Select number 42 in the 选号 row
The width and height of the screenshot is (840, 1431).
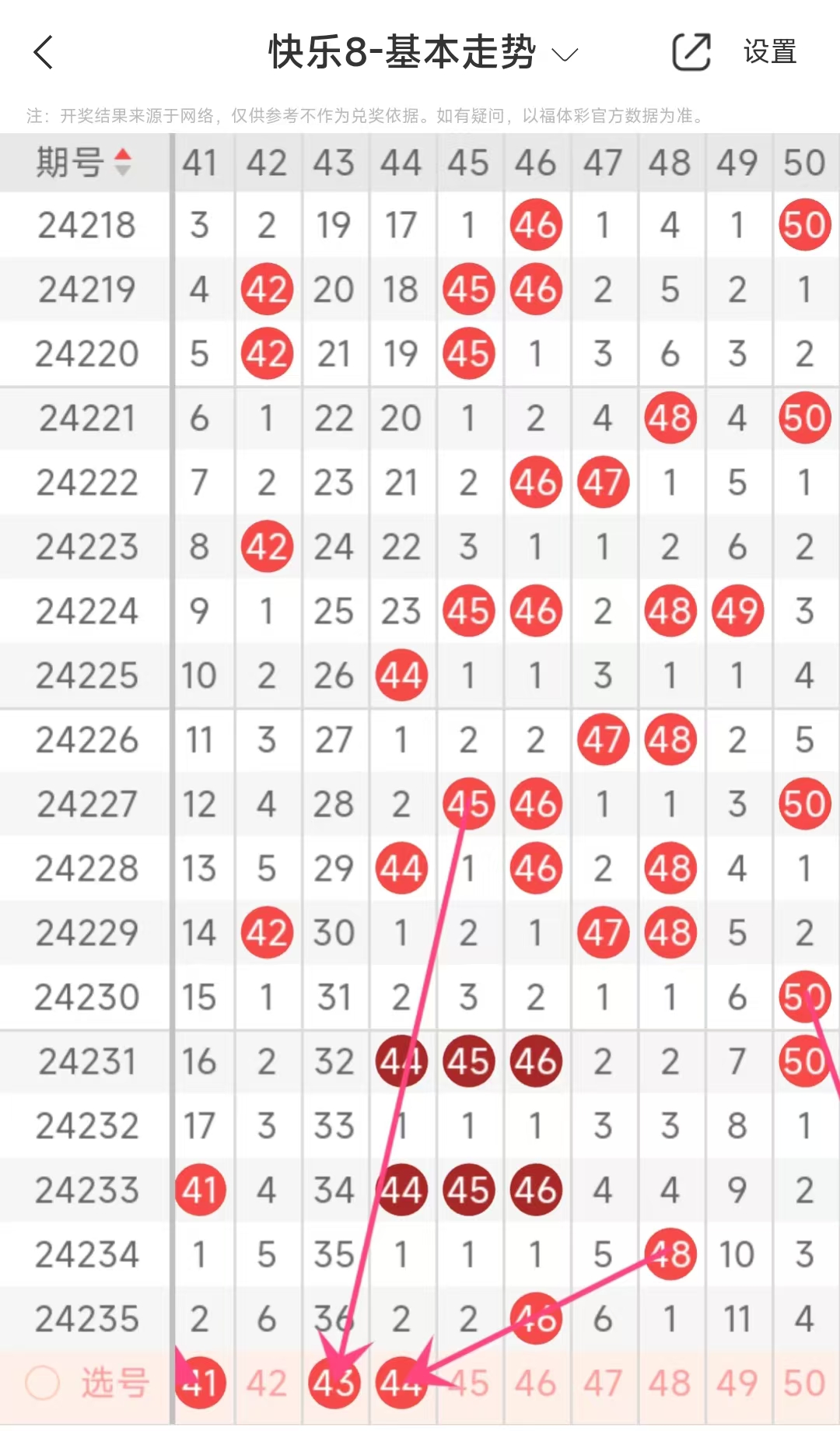click(x=267, y=1384)
